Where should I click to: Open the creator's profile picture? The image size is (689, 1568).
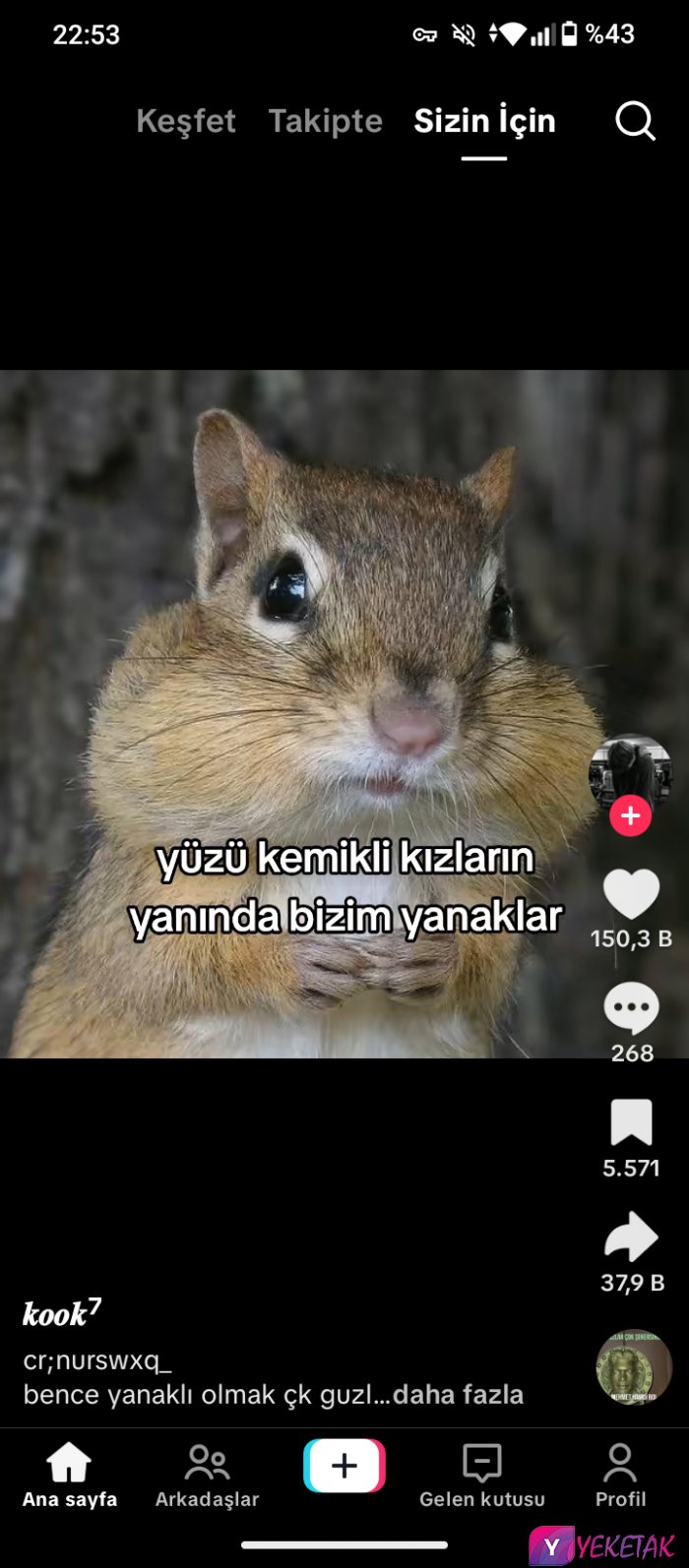pyautogui.click(x=630, y=771)
